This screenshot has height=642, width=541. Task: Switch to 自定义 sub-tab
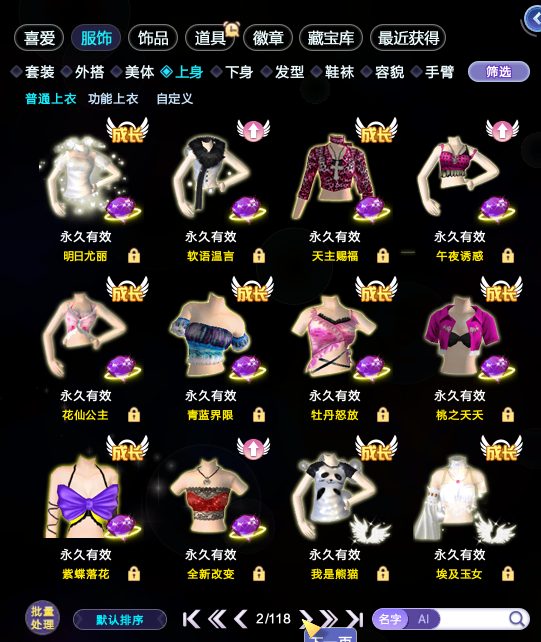pyautogui.click(x=174, y=99)
